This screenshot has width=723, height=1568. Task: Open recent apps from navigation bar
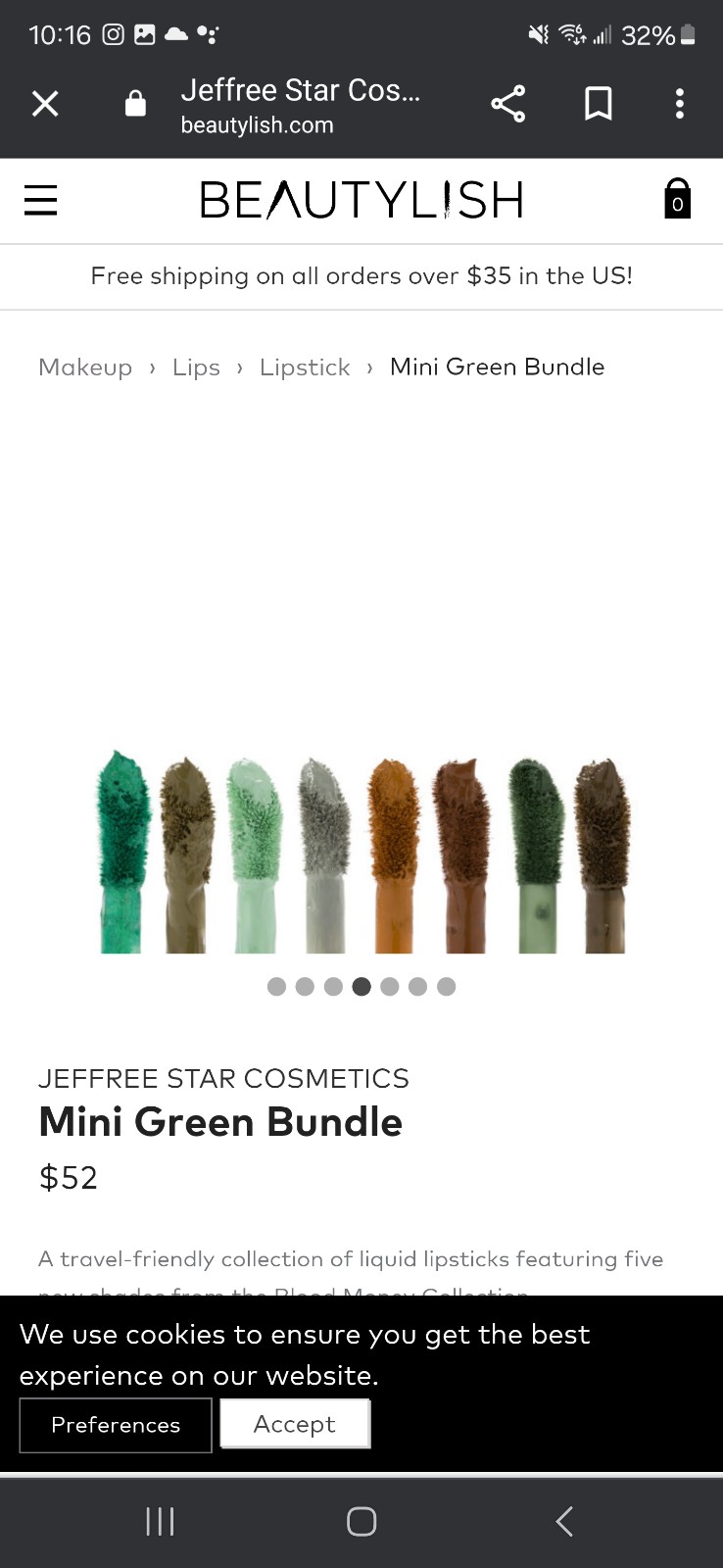pyautogui.click(x=160, y=1521)
